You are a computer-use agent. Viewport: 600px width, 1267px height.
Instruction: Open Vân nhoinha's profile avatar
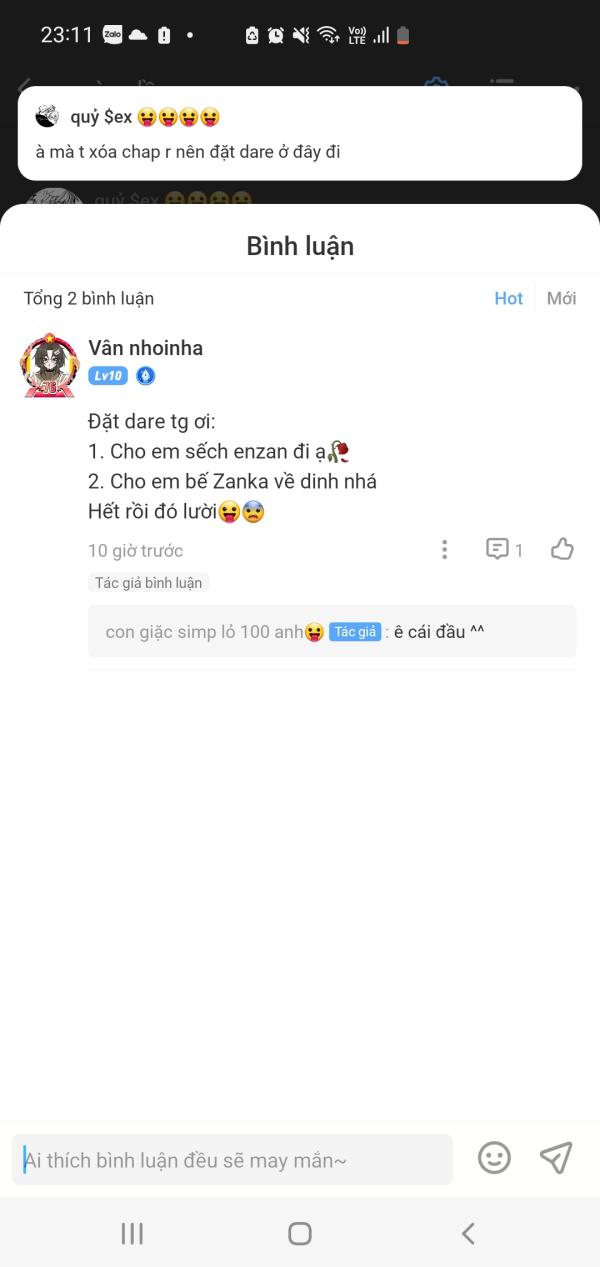[x=50, y=366]
